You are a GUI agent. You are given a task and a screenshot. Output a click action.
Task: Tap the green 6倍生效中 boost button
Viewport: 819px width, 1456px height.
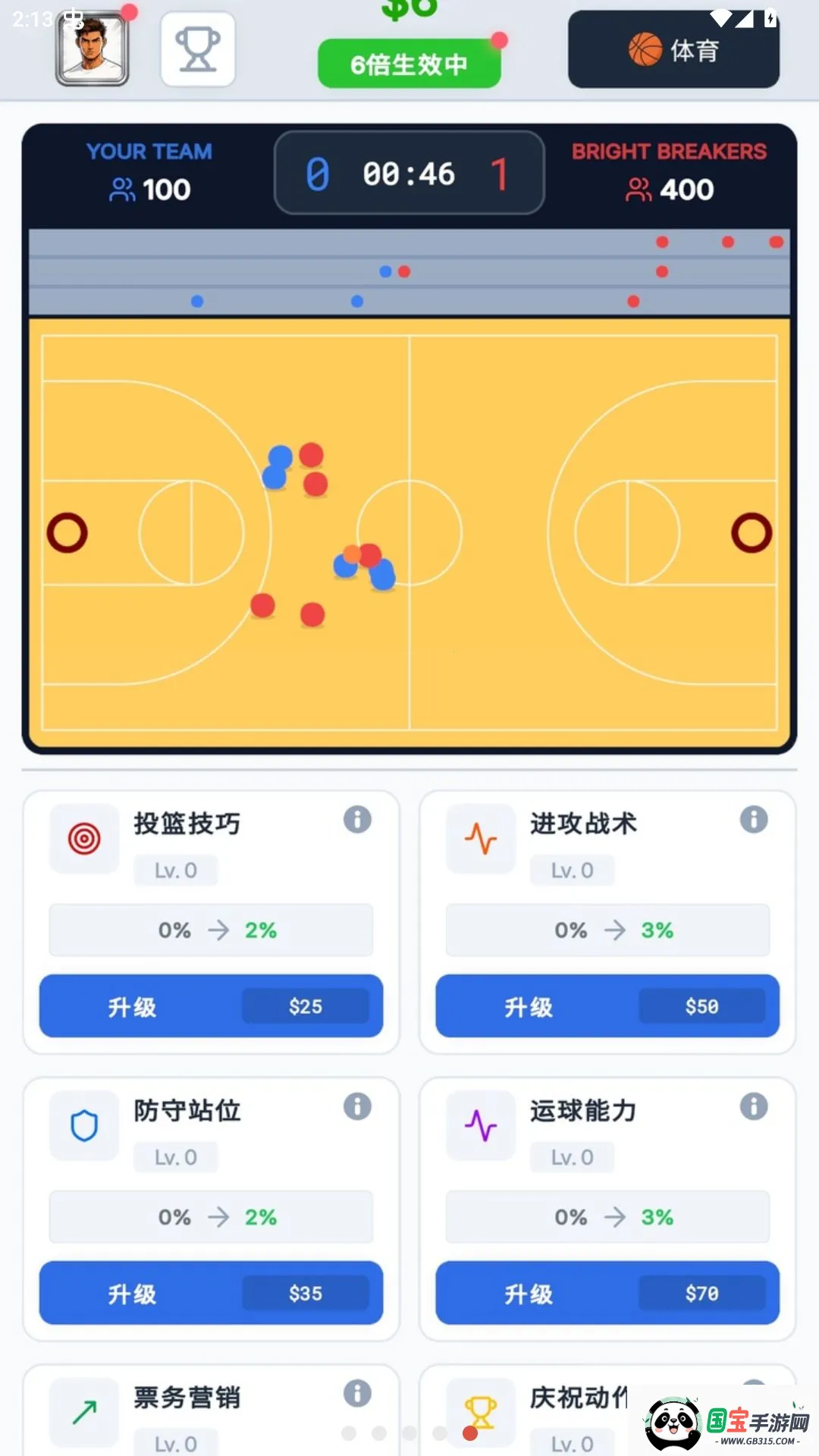coord(409,64)
